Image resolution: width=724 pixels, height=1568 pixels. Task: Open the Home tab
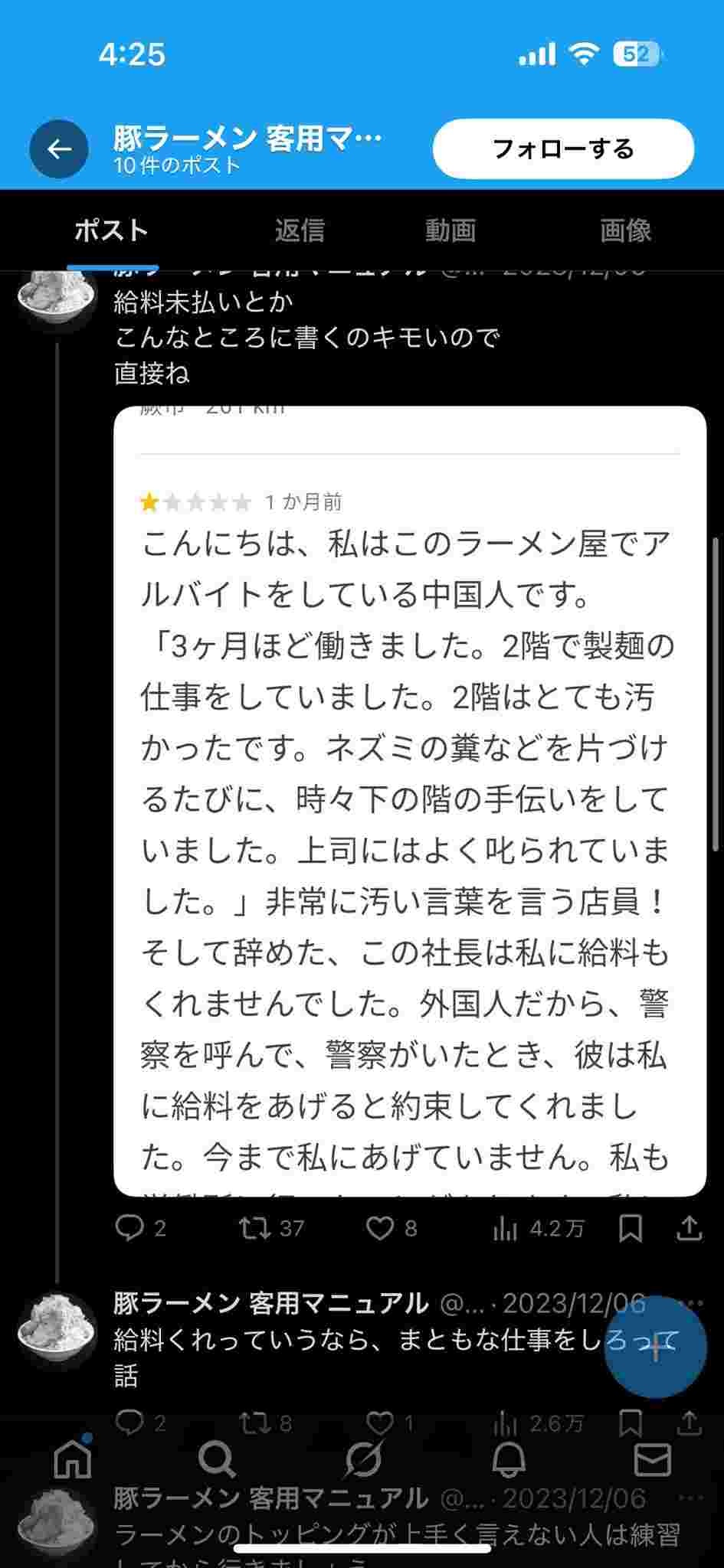click(x=73, y=1461)
